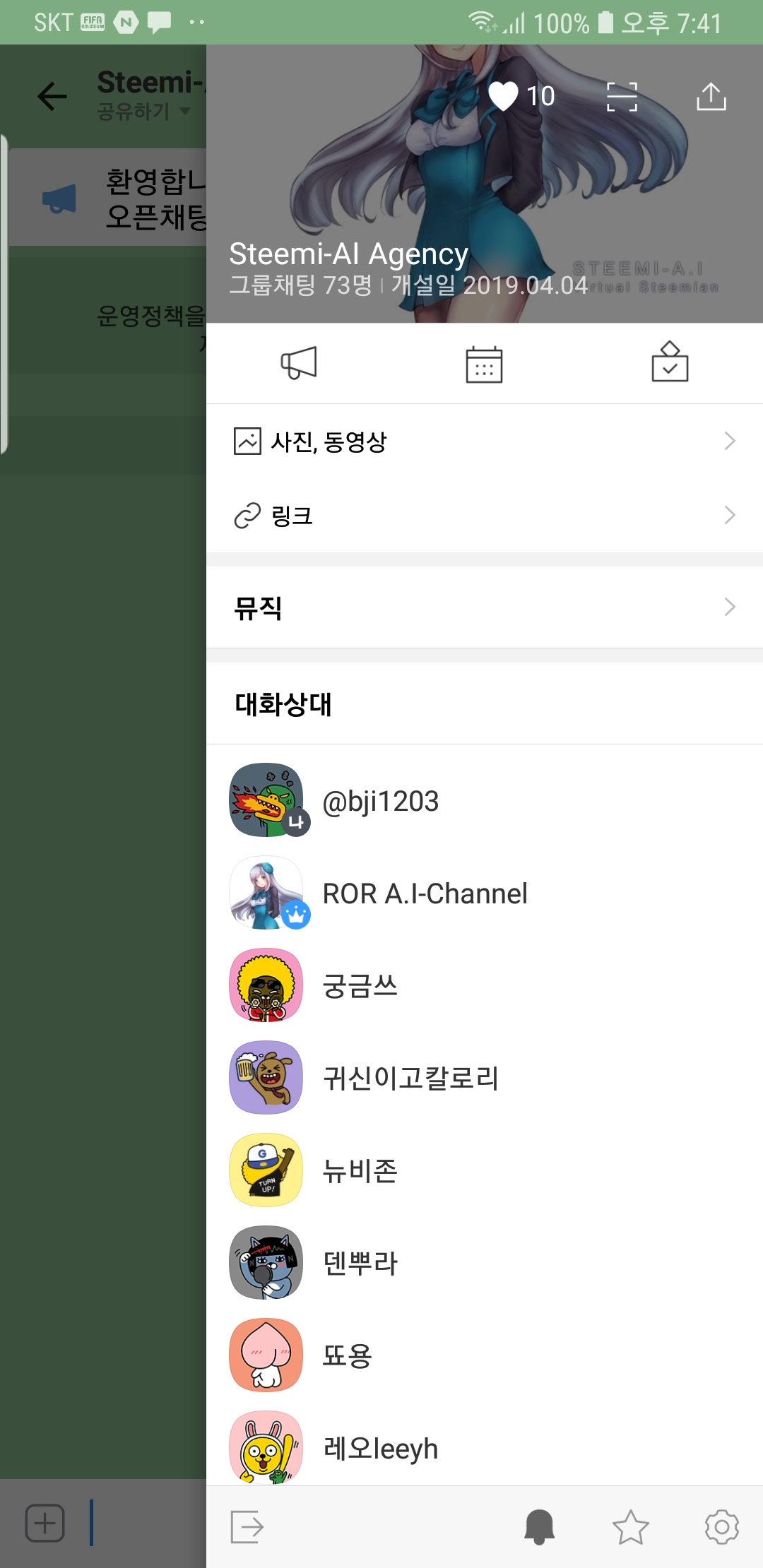763x1568 pixels.
Task: Open 사진, 동영상 media list
Action: [484, 441]
